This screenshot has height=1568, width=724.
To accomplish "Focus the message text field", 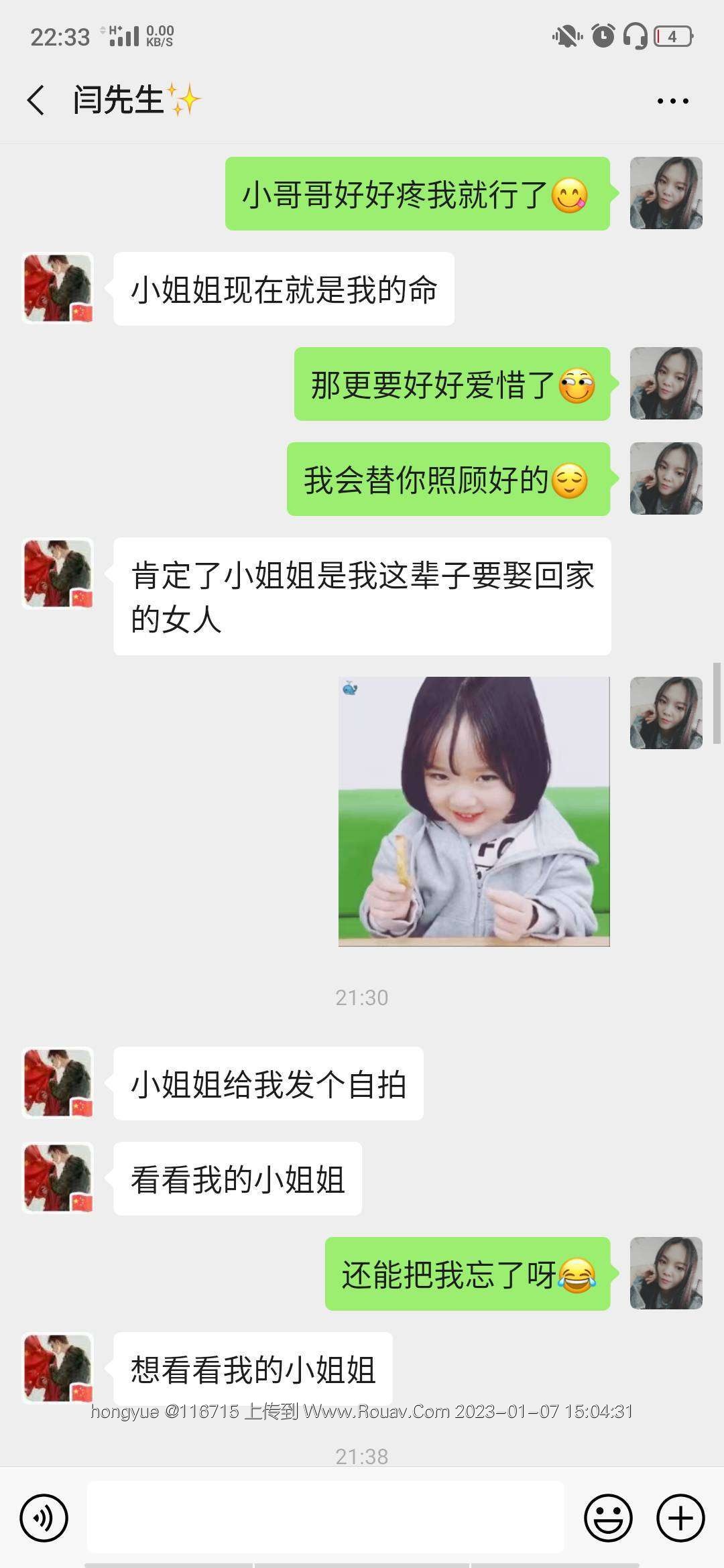I will pyautogui.click(x=326, y=1517).
